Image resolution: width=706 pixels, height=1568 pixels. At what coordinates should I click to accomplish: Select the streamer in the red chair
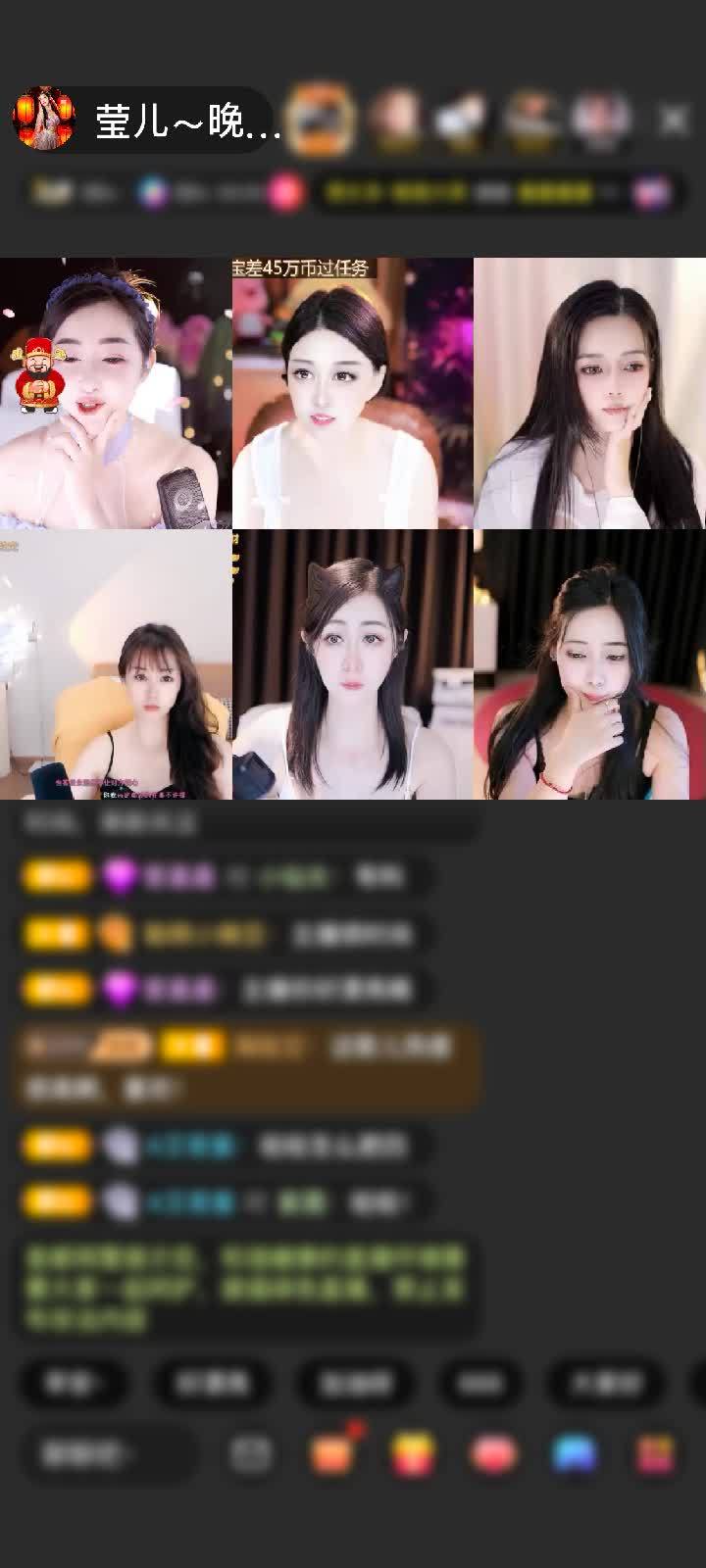click(x=589, y=664)
